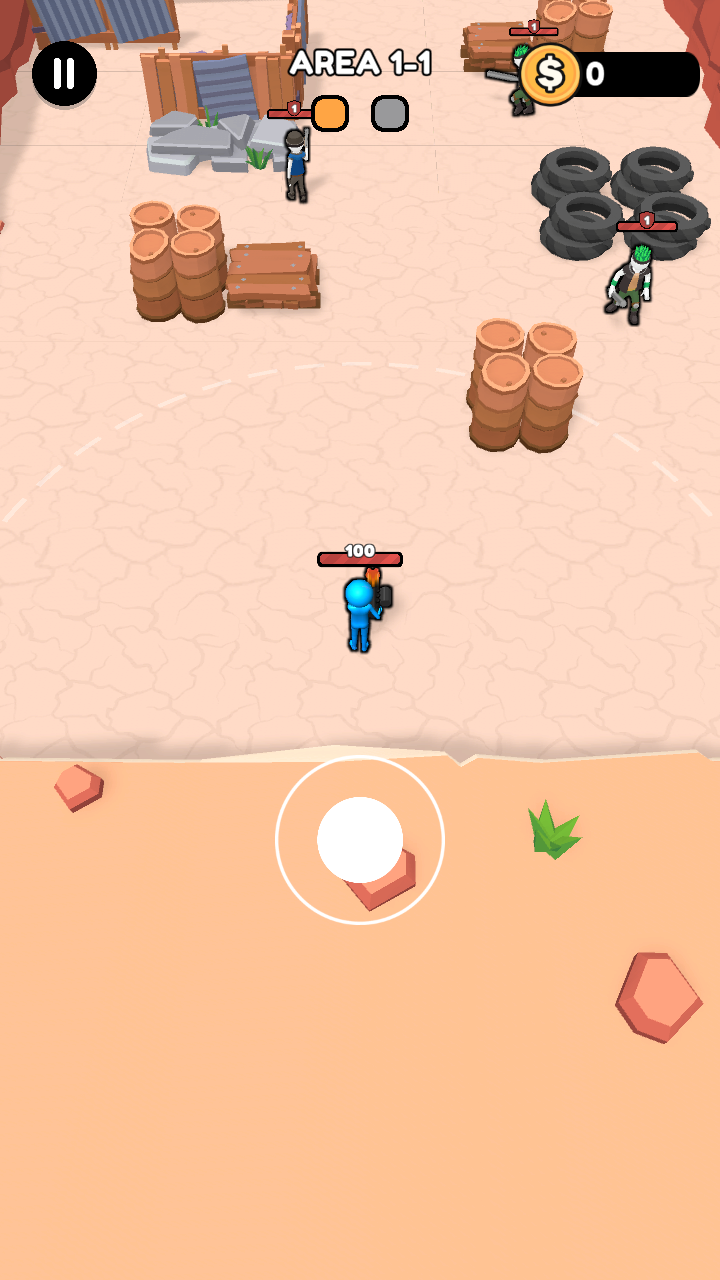Select the gray ability square
The height and width of the screenshot is (1280, 720).
390,114
